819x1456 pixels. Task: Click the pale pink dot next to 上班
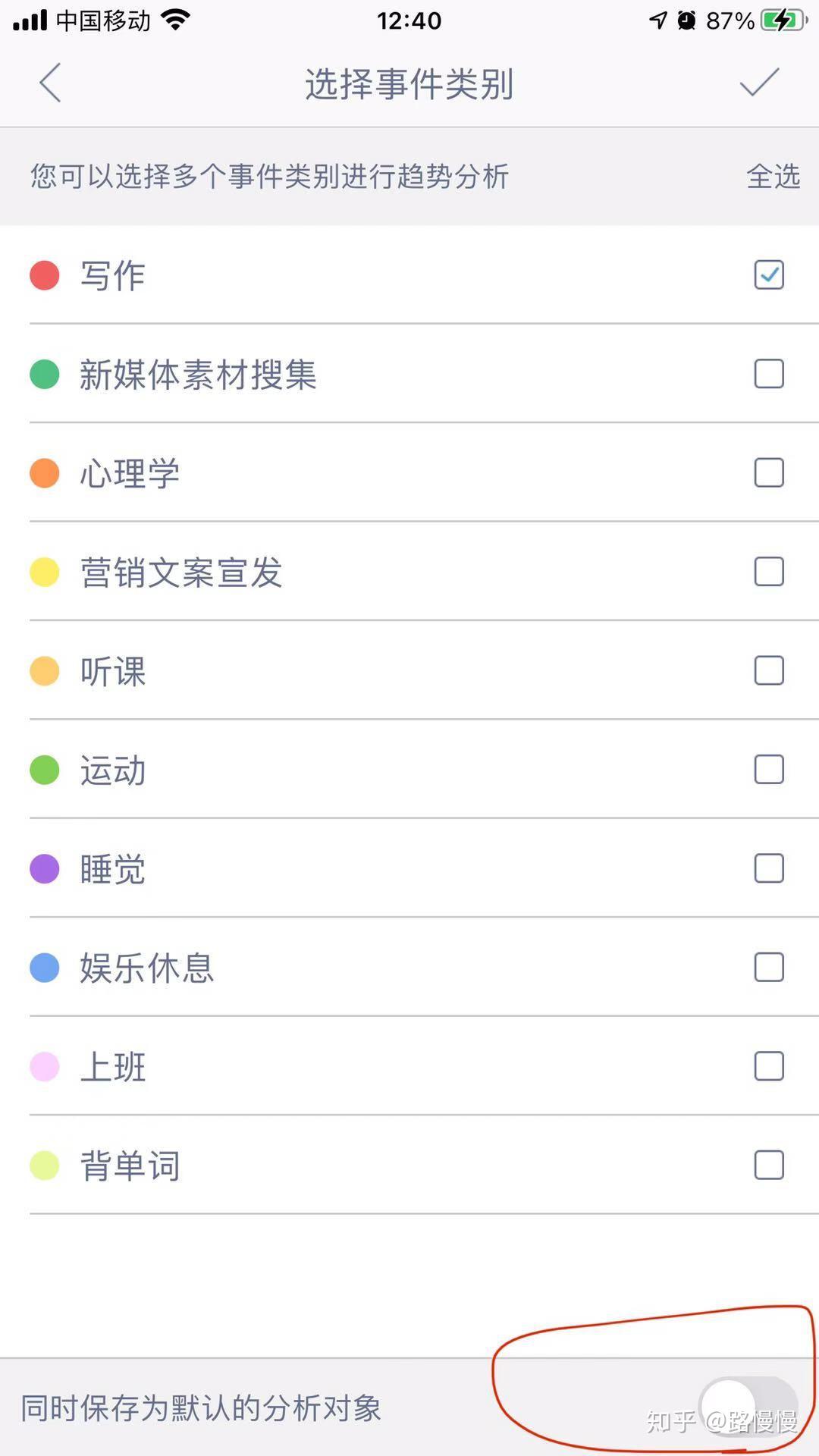point(45,1065)
